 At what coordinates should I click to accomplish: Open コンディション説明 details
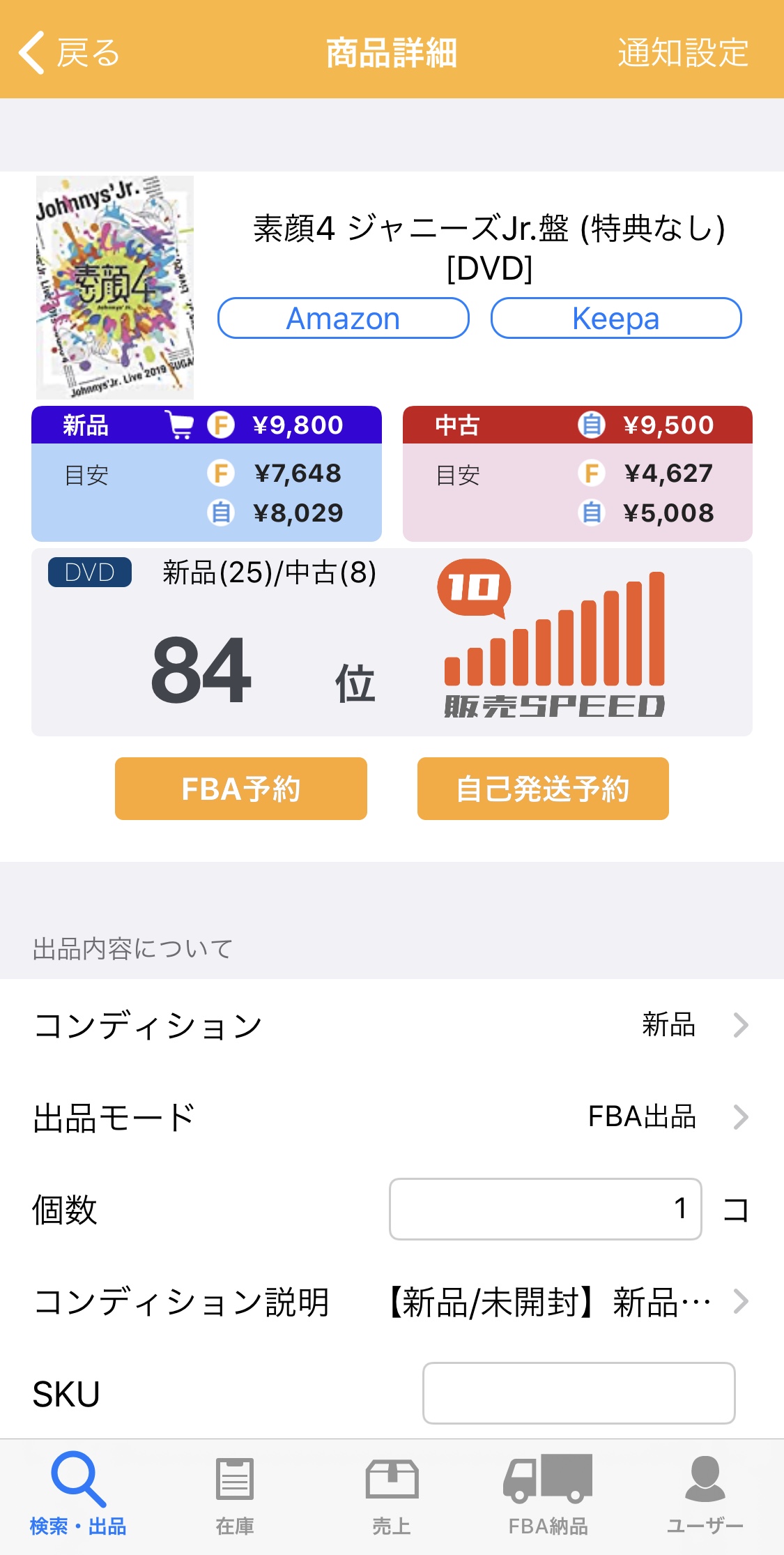click(x=392, y=1301)
